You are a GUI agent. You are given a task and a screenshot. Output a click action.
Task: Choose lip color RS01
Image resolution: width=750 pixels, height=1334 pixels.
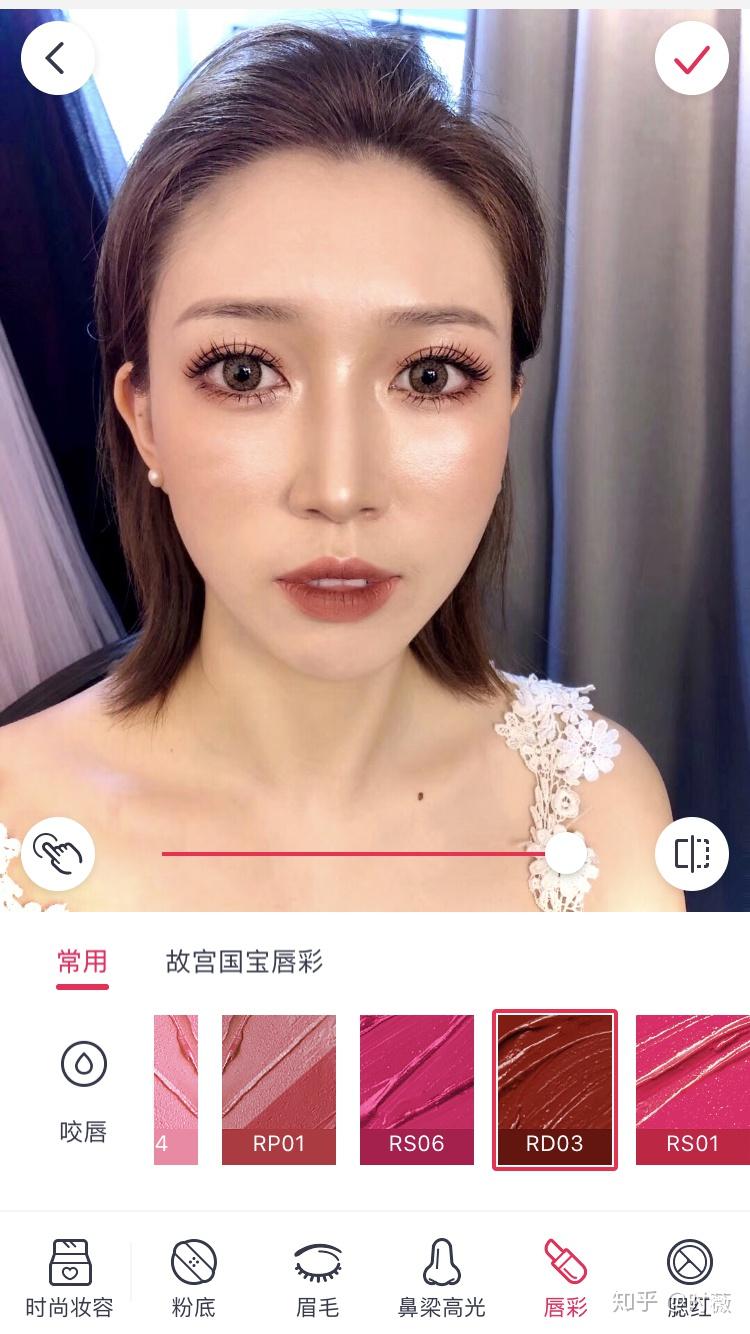pos(692,1089)
